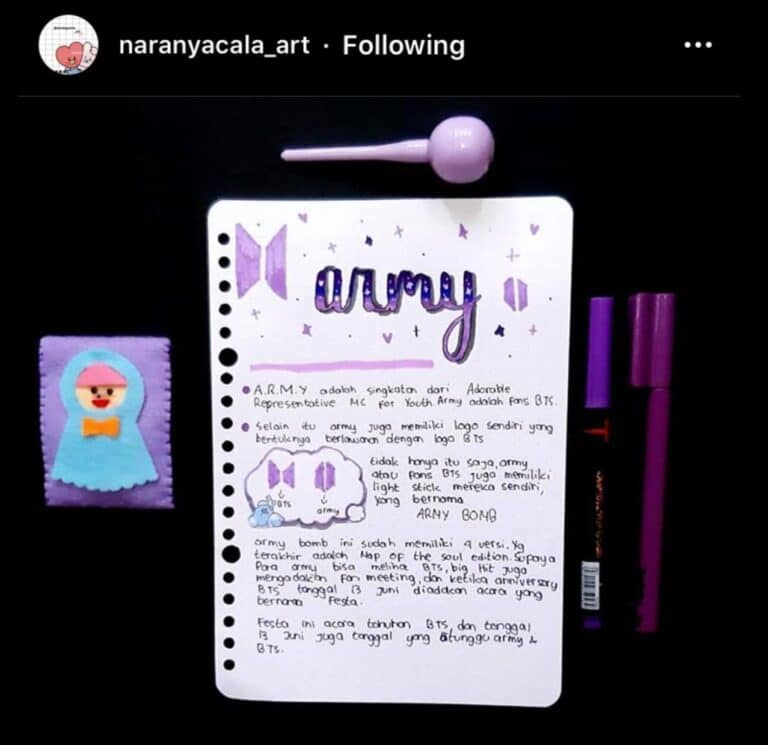Open naranyacala_art profile picture
The width and height of the screenshot is (768, 745).
(x=68, y=45)
